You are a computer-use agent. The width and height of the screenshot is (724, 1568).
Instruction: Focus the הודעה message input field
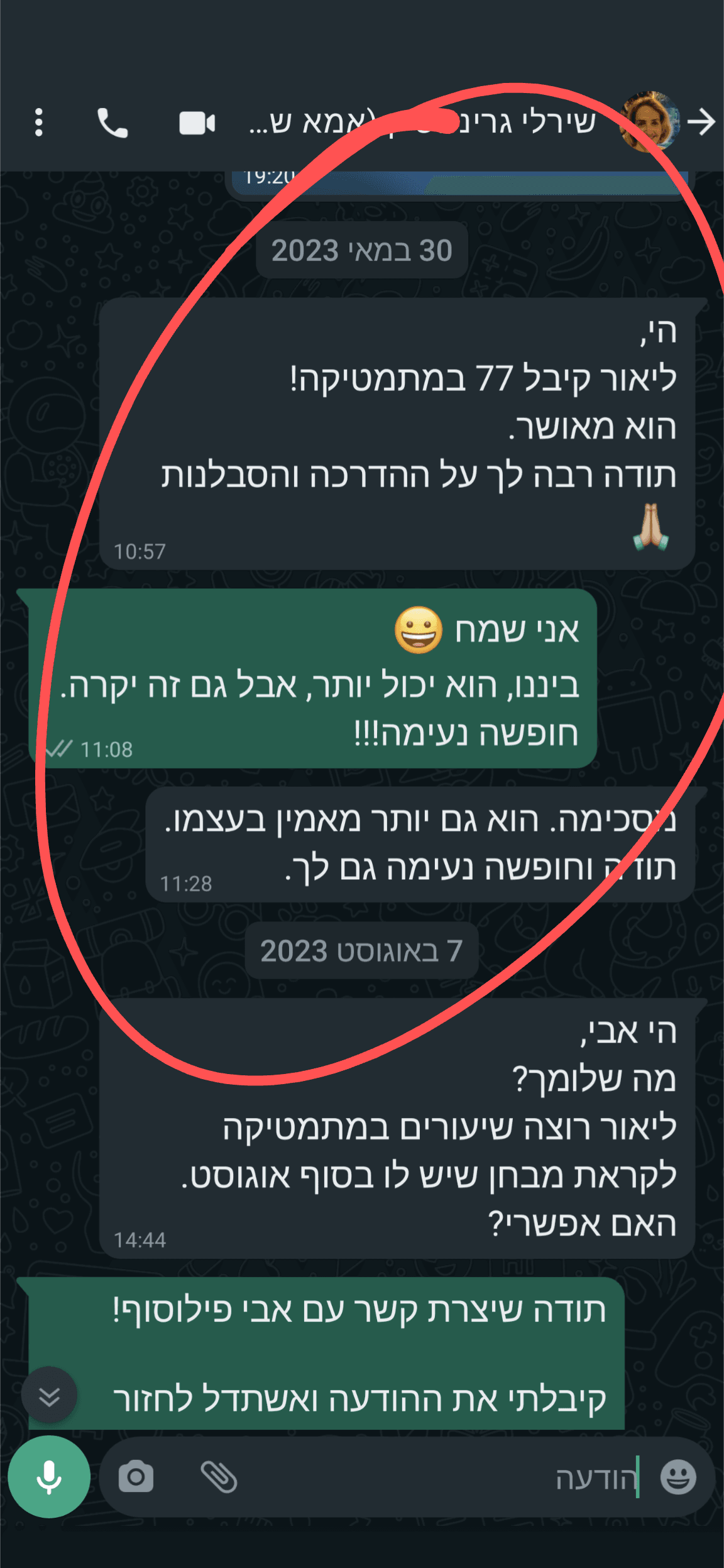(x=440, y=1478)
